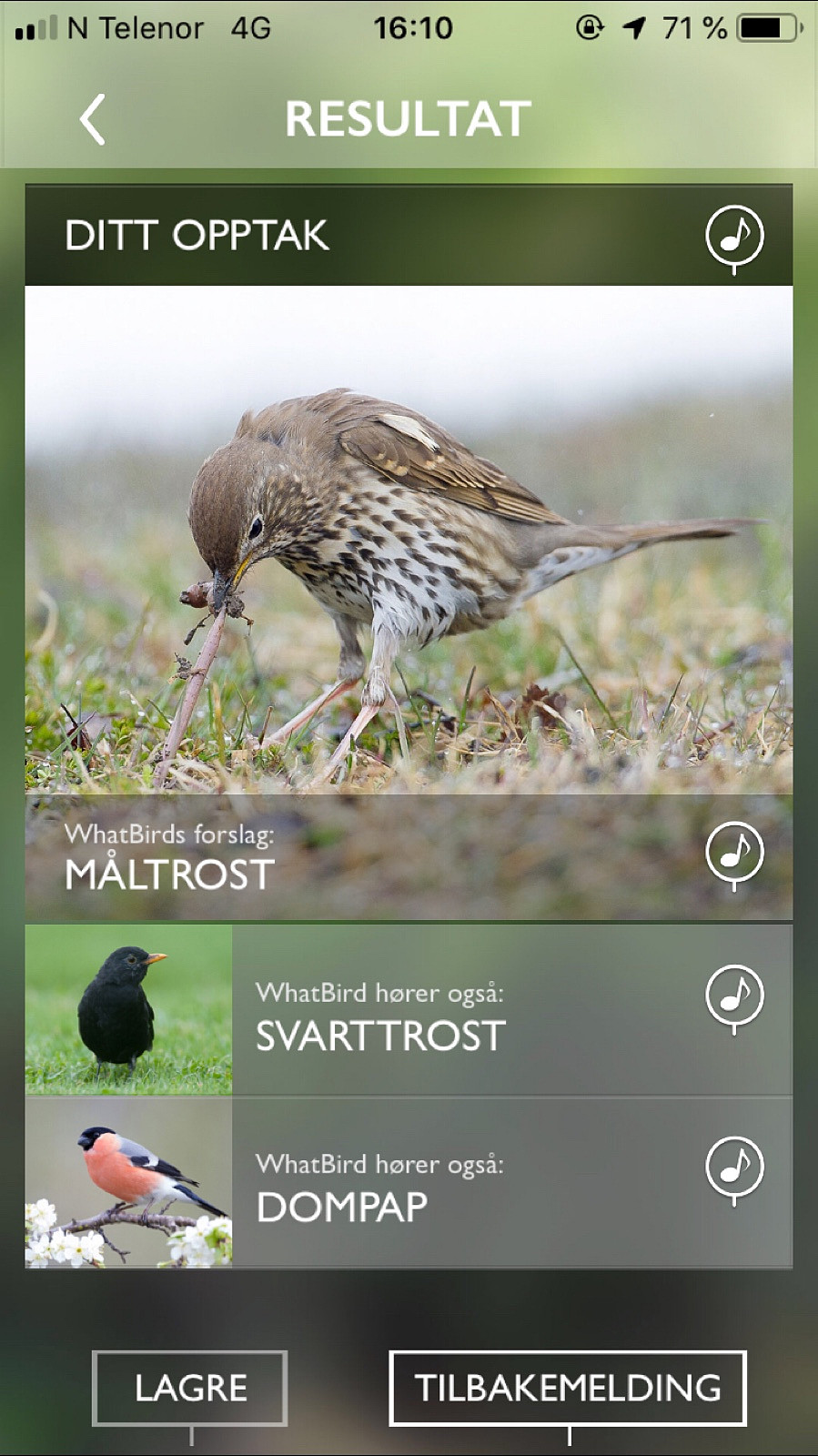
Task: Open the Svarttrost result row
Action: coord(409,1010)
